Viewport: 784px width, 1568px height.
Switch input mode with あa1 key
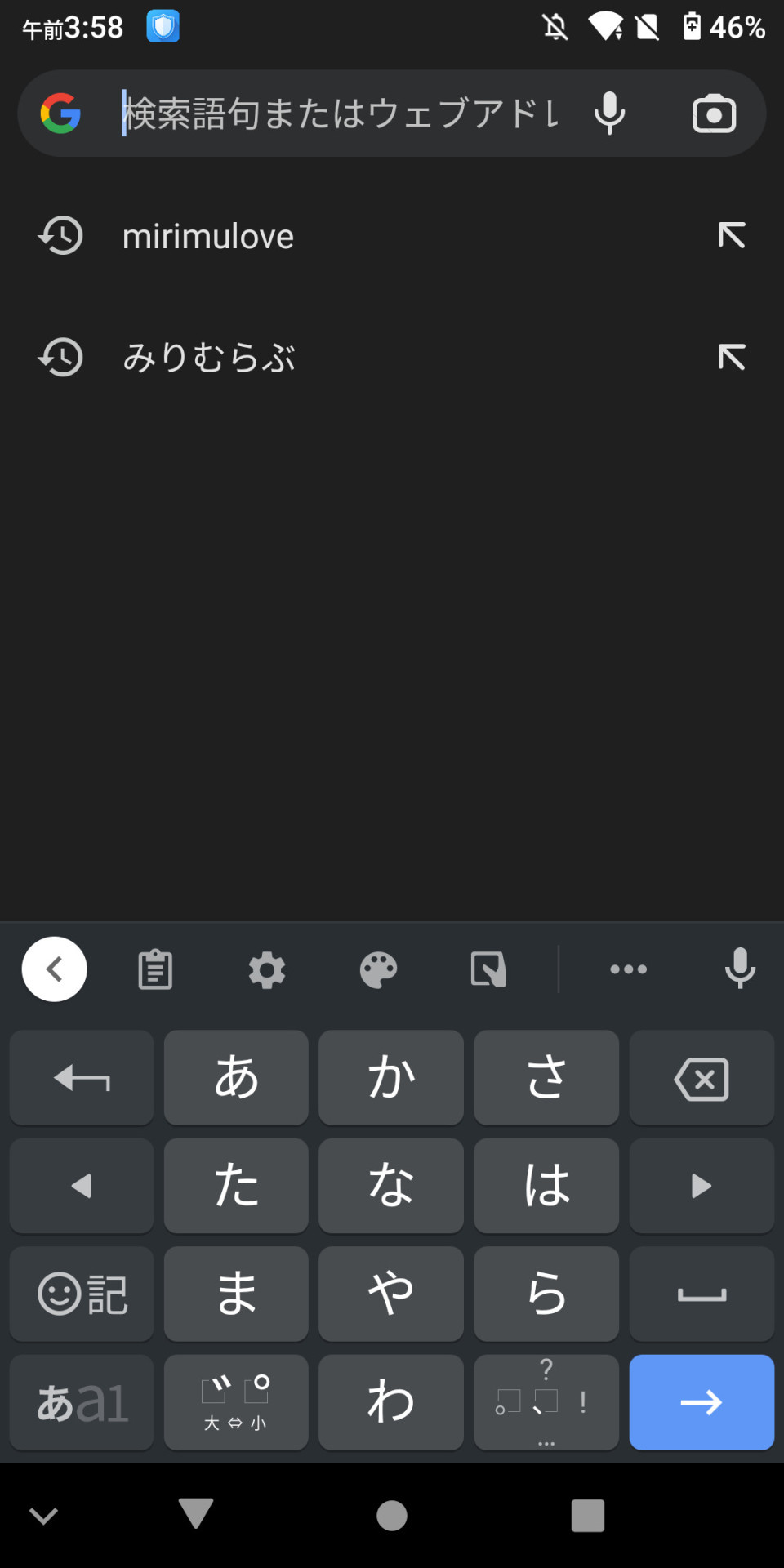point(82,1402)
